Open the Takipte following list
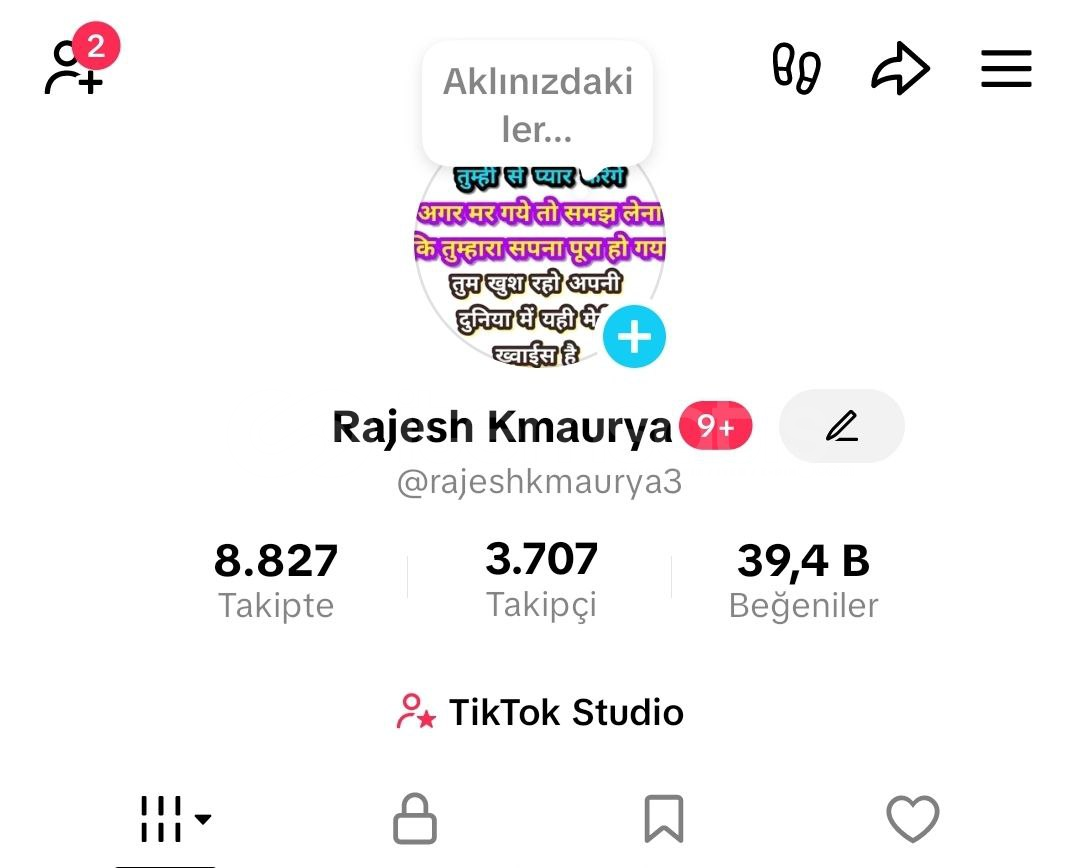1080x868 pixels. coord(276,579)
